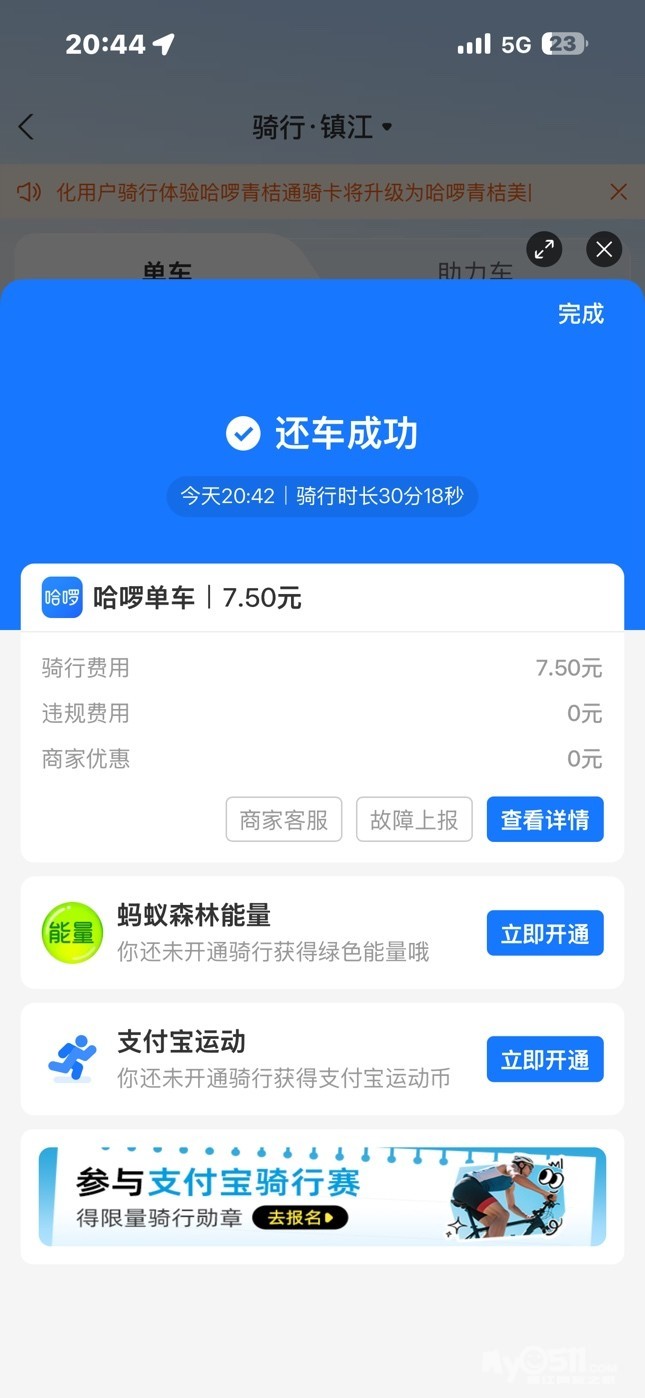The height and width of the screenshot is (1398, 645).
Task: Go back with the top-left arrow
Action: pyautogui.click(x=27, y=127)
